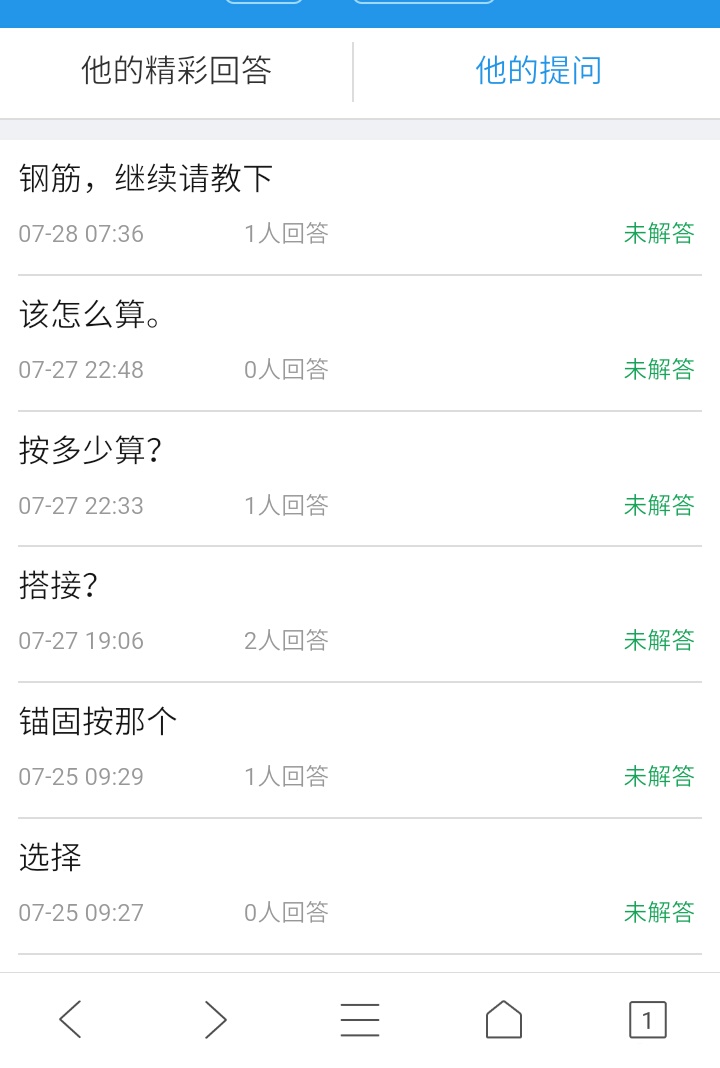The image size is (720, 1068).
Task: Click 未解答 beside 锚固按那个
Action: [x=659, y=776]
